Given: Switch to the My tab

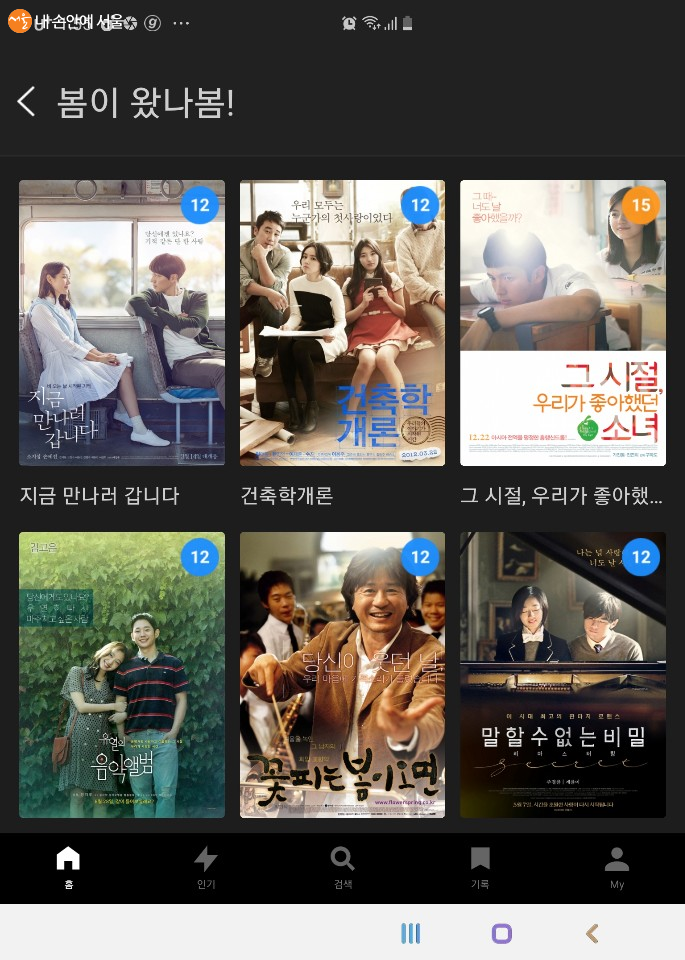Looking at the screenshot, I should pyautogui.click(x=617, y=867).
